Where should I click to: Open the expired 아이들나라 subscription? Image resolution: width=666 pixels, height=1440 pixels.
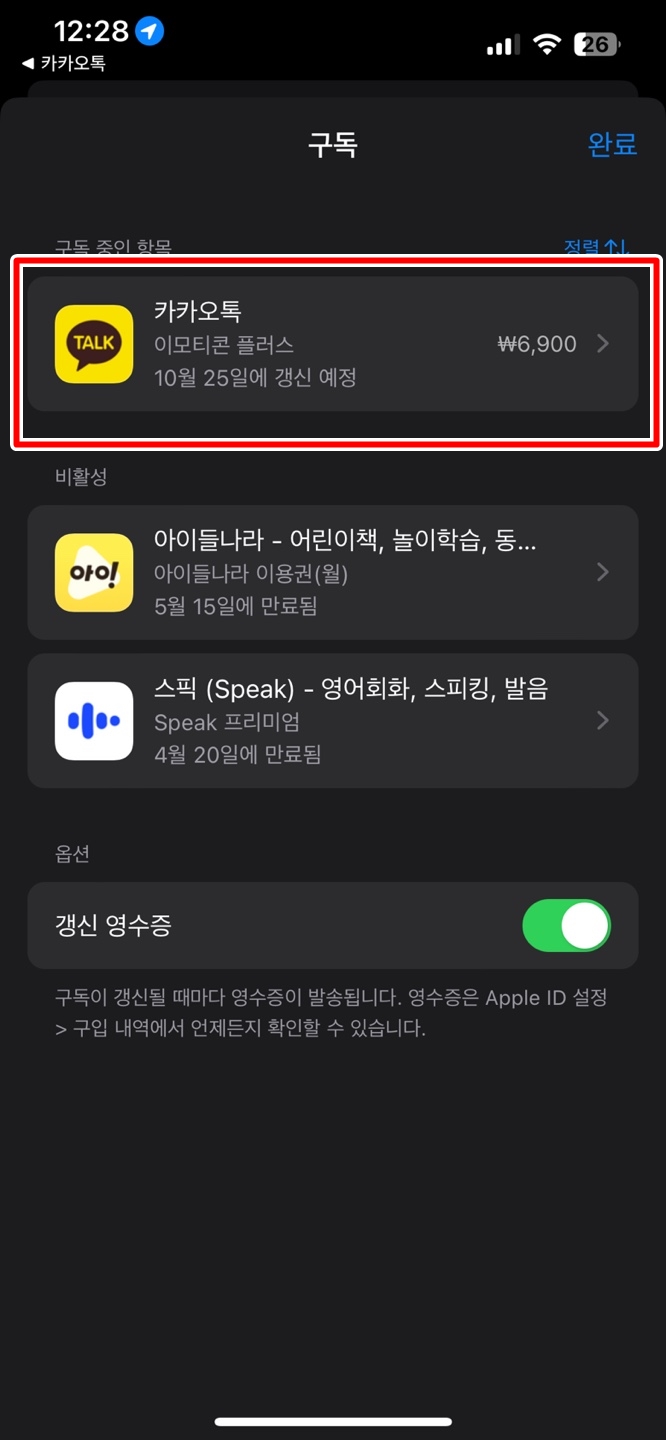(332, 572)
